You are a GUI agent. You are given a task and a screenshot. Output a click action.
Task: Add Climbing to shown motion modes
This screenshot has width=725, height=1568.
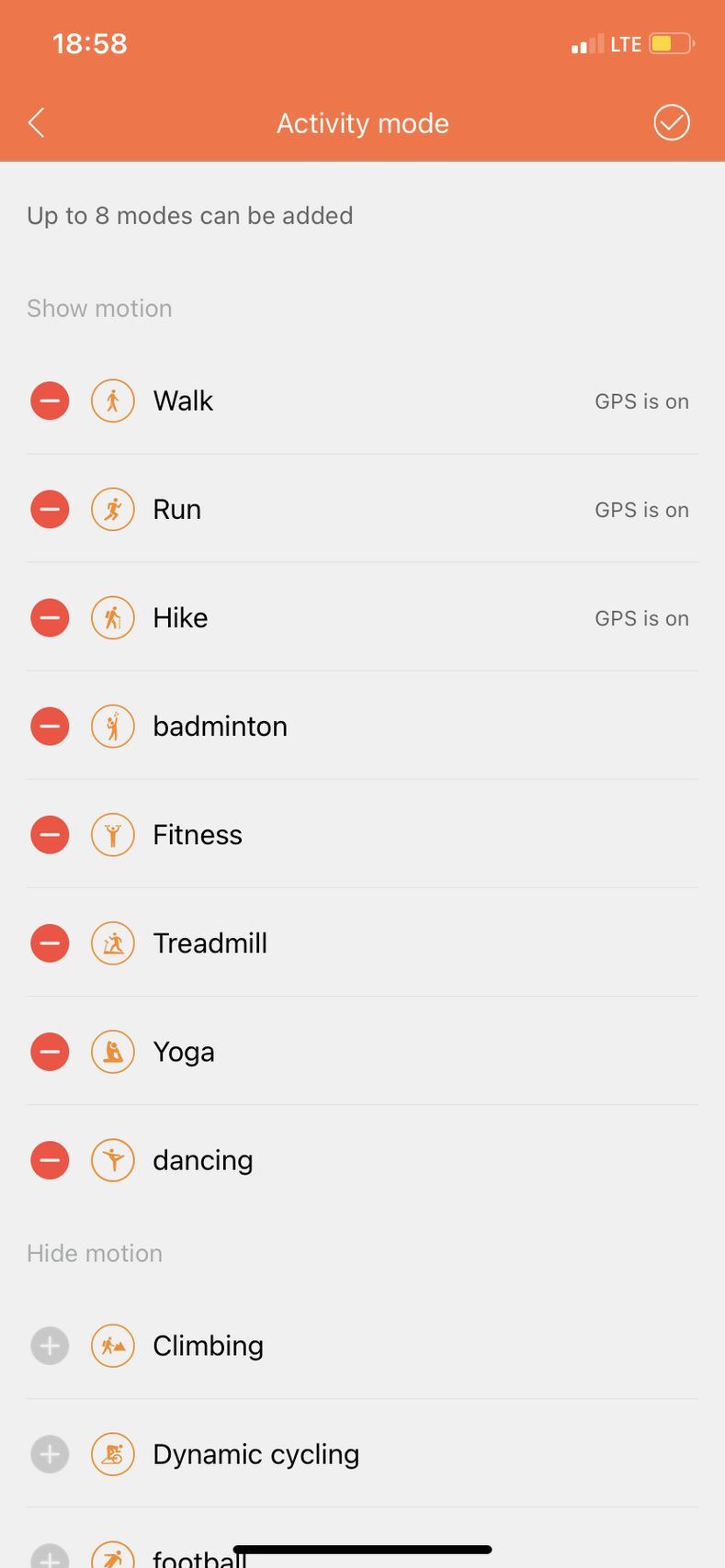click(x=49, y=1345)
